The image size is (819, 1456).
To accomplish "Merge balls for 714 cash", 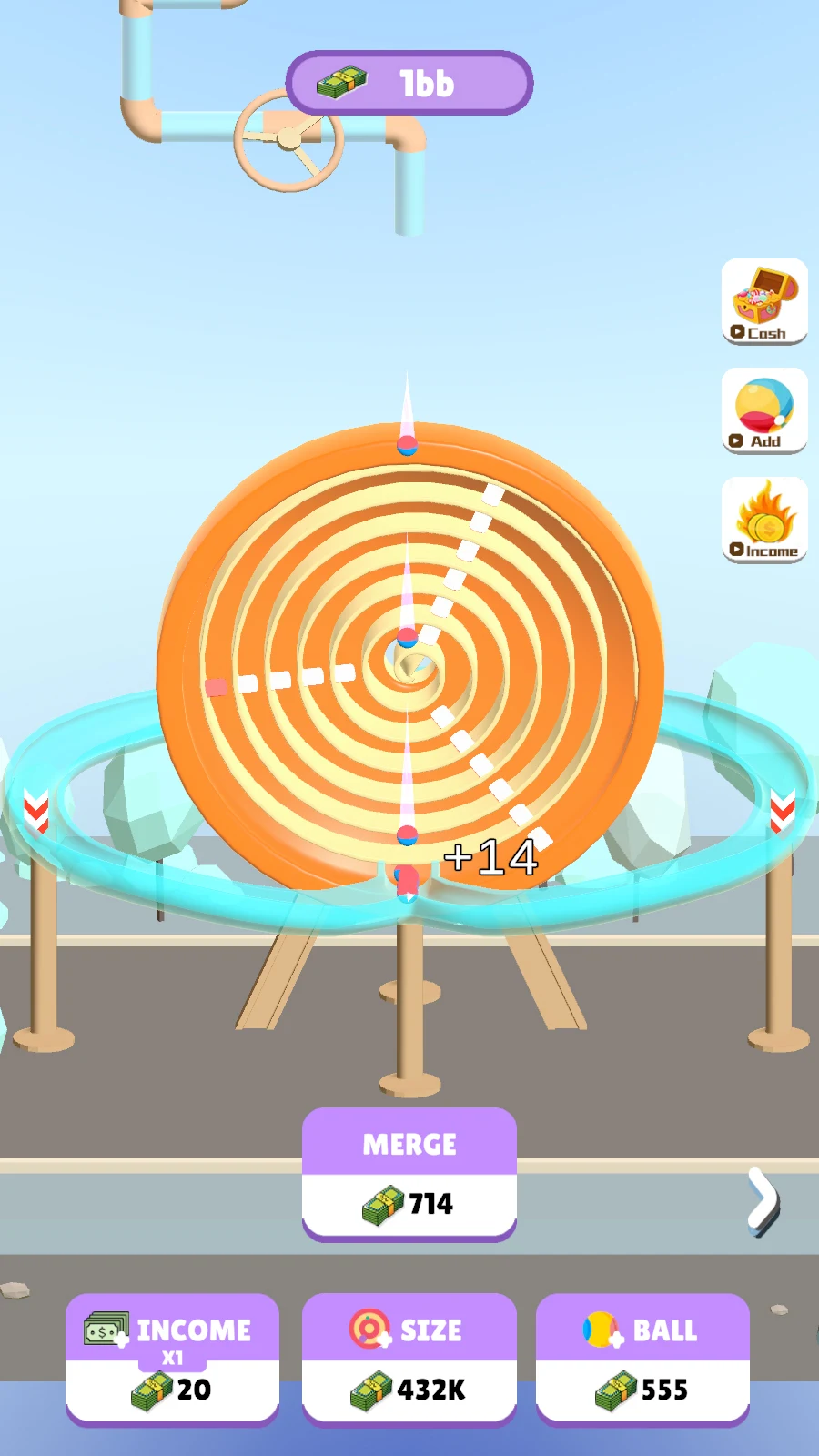I will click(x=409, y=1175).
